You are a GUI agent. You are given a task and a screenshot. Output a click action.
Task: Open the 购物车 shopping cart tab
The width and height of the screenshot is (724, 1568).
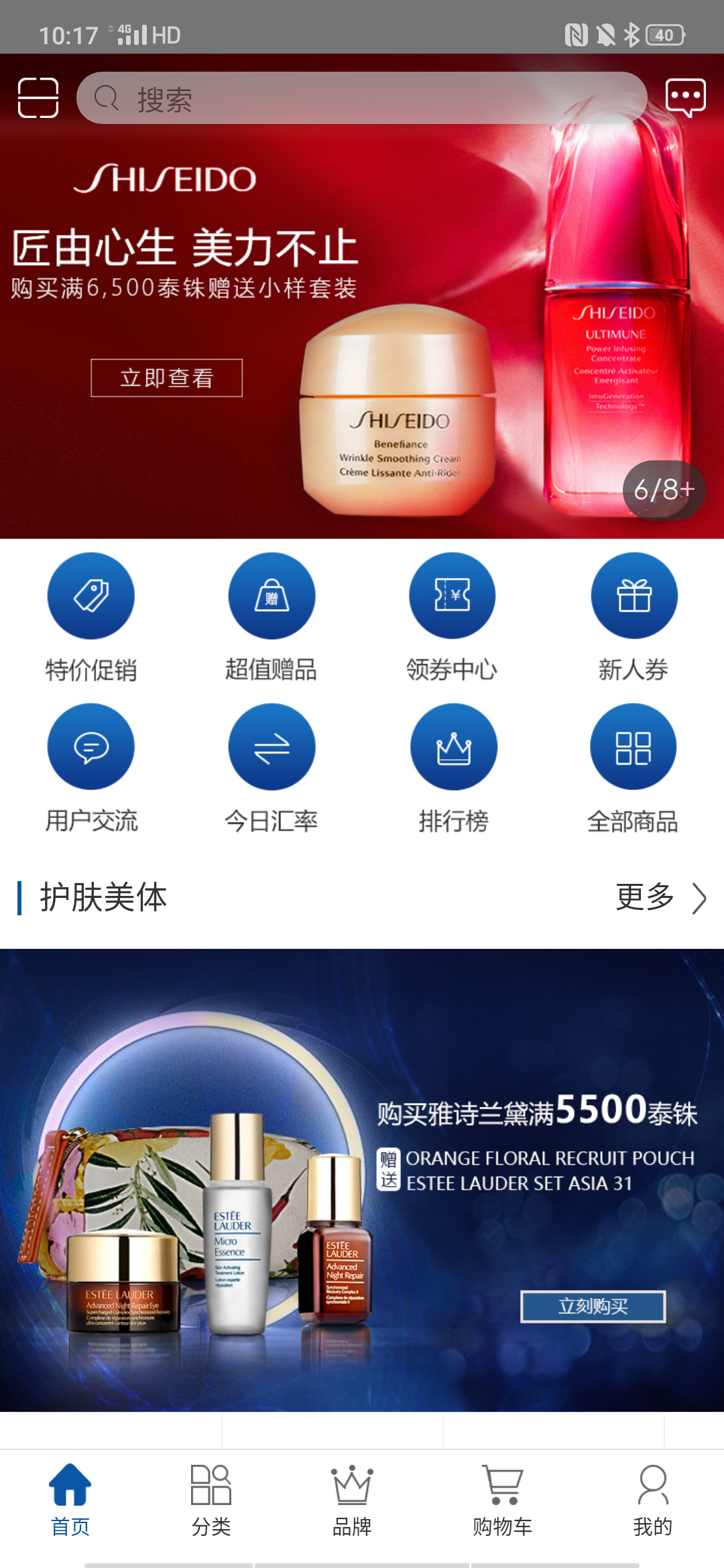(503, 1500)
